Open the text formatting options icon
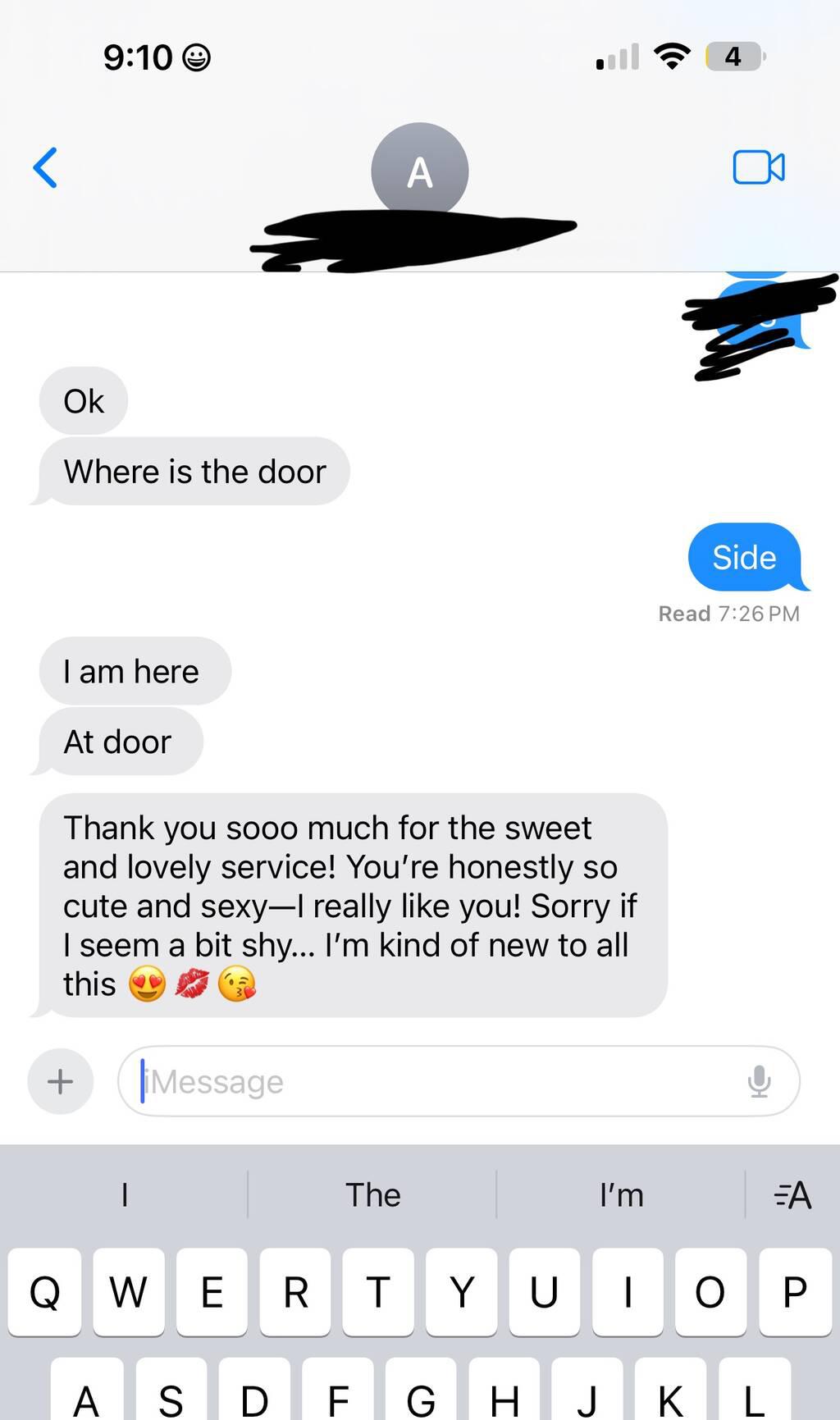840x1420 pixels. pos(792,1194)
